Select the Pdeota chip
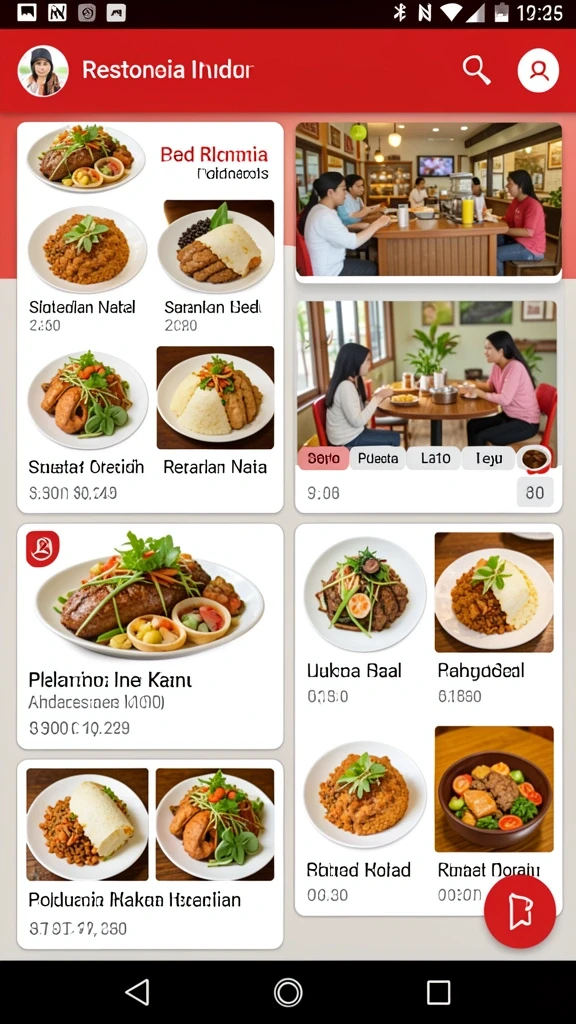Image resolution: width=576 pixels, height=1024 pixels. coord(378,458)
